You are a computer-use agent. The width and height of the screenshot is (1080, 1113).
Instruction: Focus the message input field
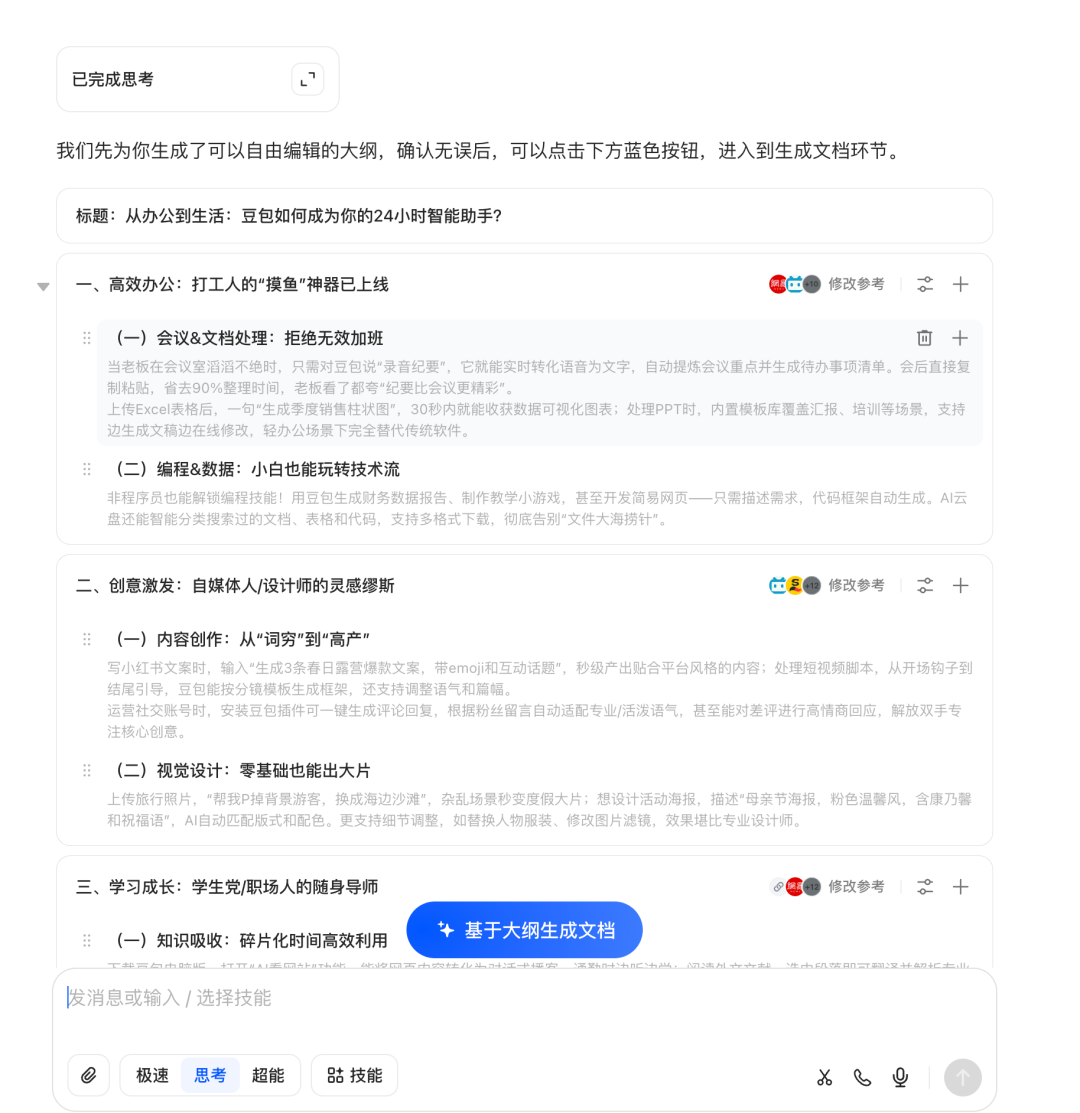(x=500, y=998)
